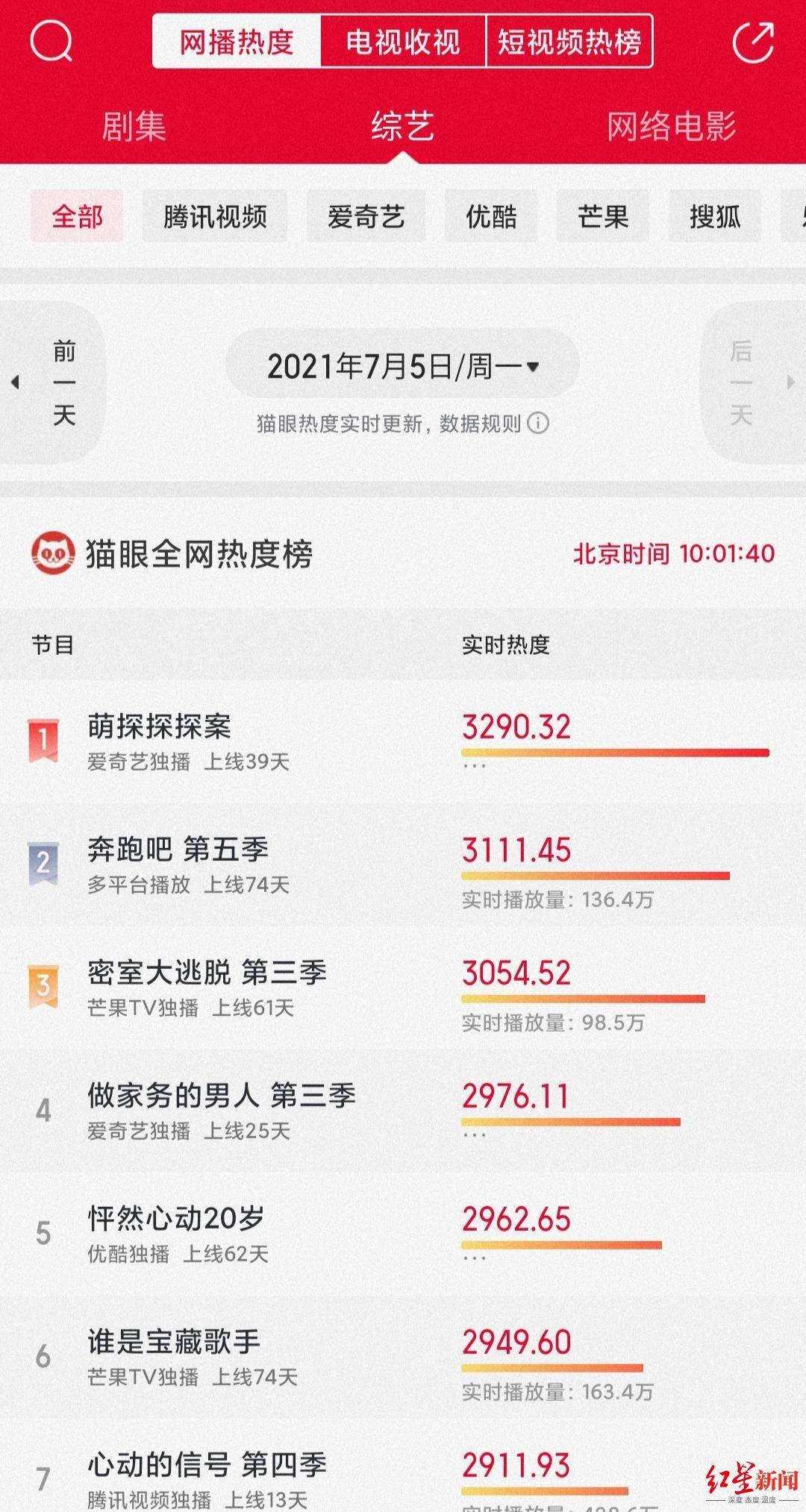Viewport: 806px width, 1512px height.
Task: Open the date picker 2021年7月5日
Action: 402,366
